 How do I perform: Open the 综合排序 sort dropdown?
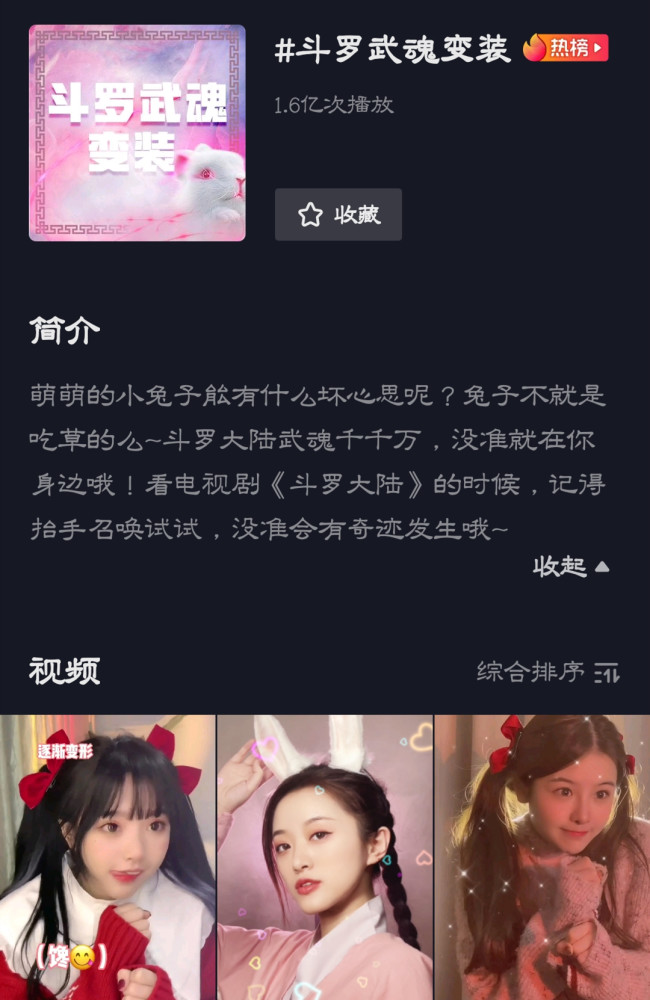click(x=547, y=671)
